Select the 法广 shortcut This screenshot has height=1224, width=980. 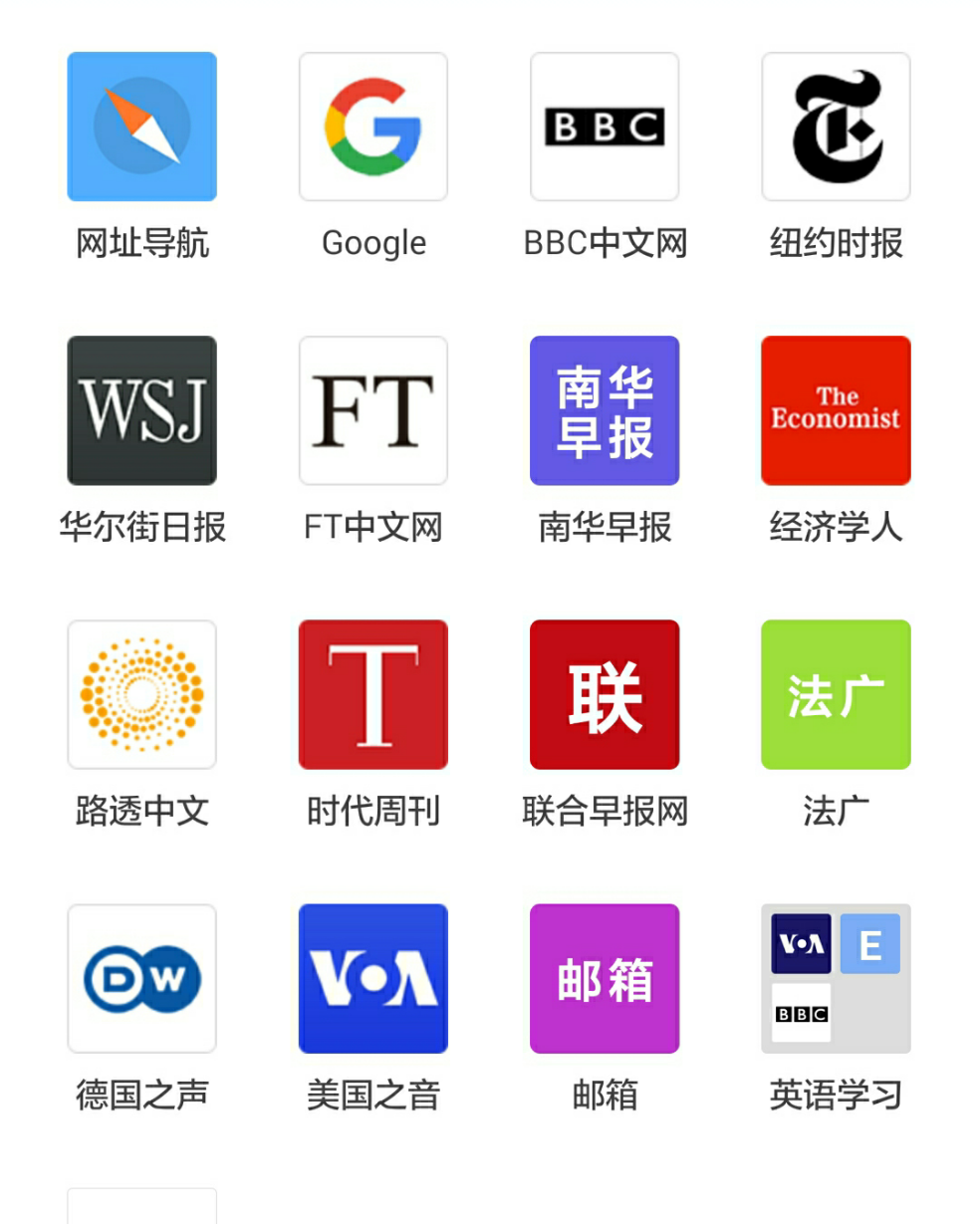(x=836, y=694)
